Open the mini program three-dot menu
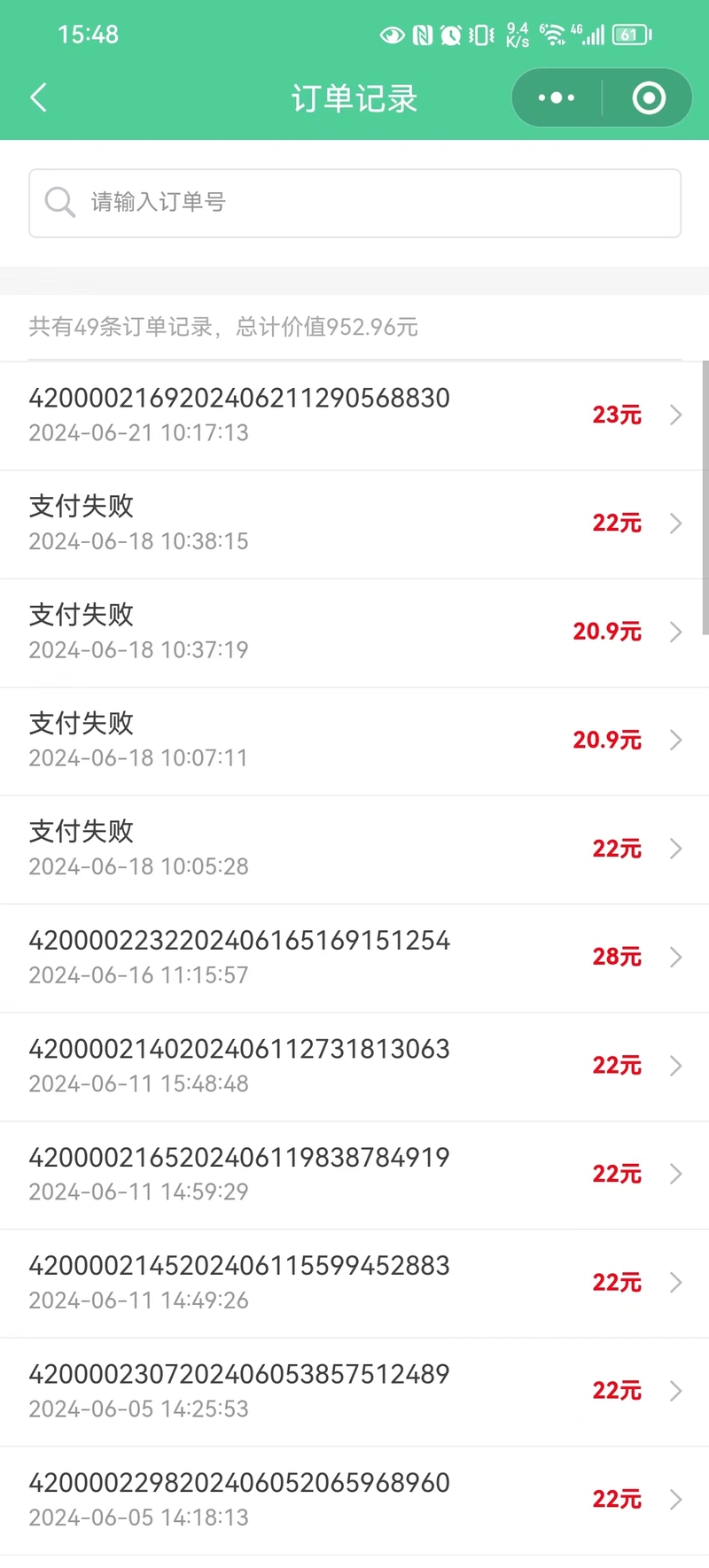 (x=557, y=97)
